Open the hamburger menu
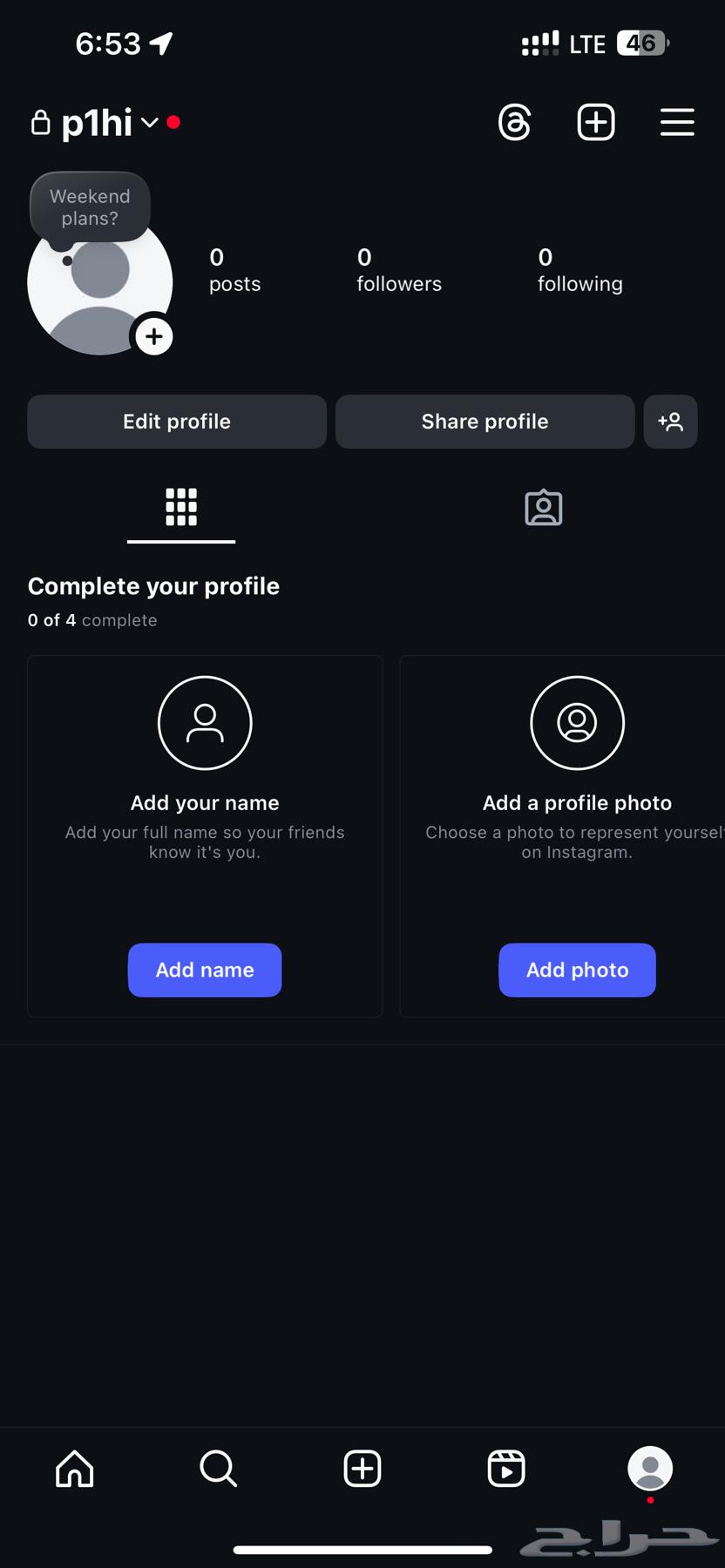Screen dimensions: 725x1568 [677, 122]
